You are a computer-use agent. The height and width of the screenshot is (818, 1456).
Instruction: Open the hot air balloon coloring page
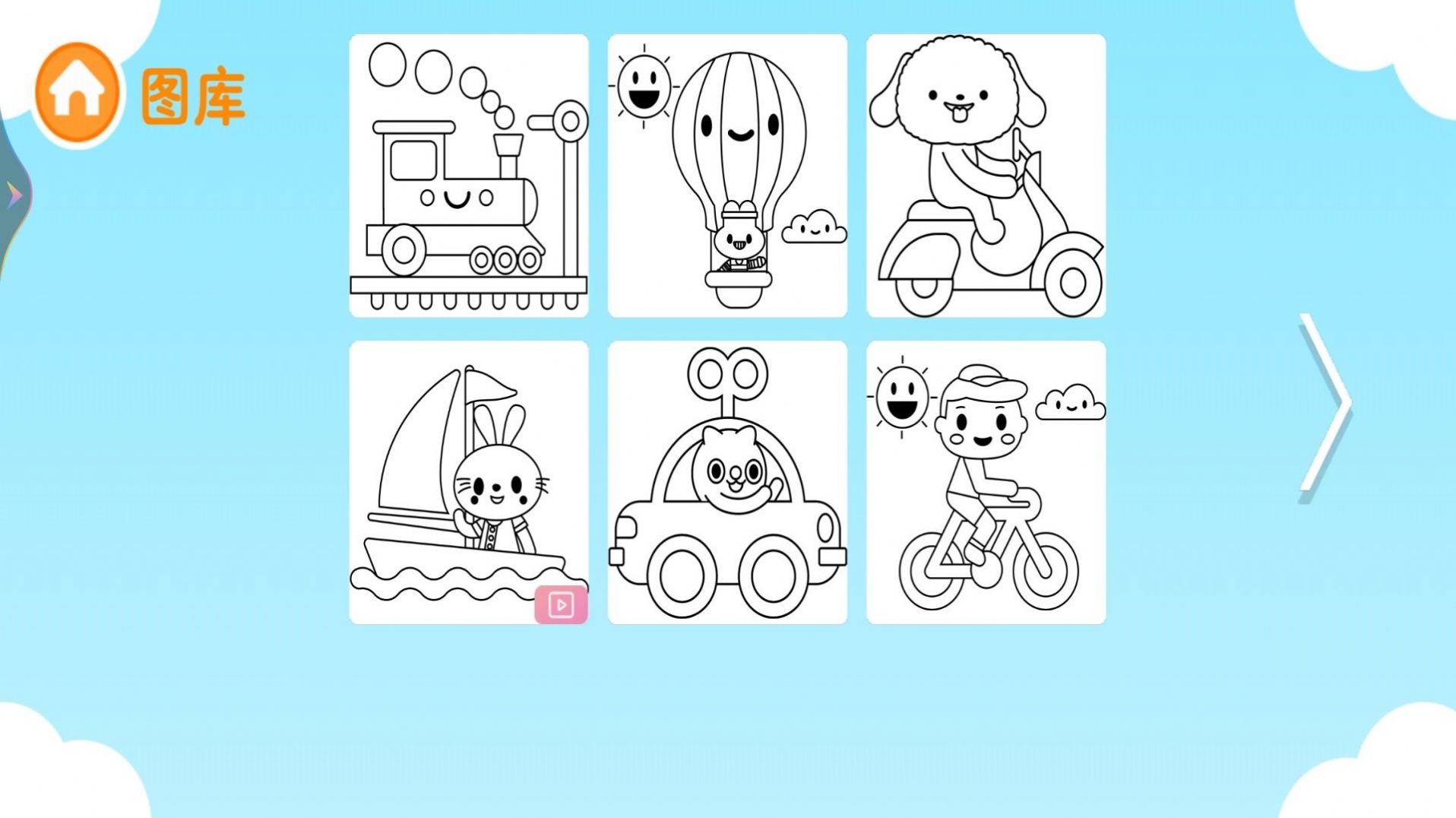click(x=727, y=176)
